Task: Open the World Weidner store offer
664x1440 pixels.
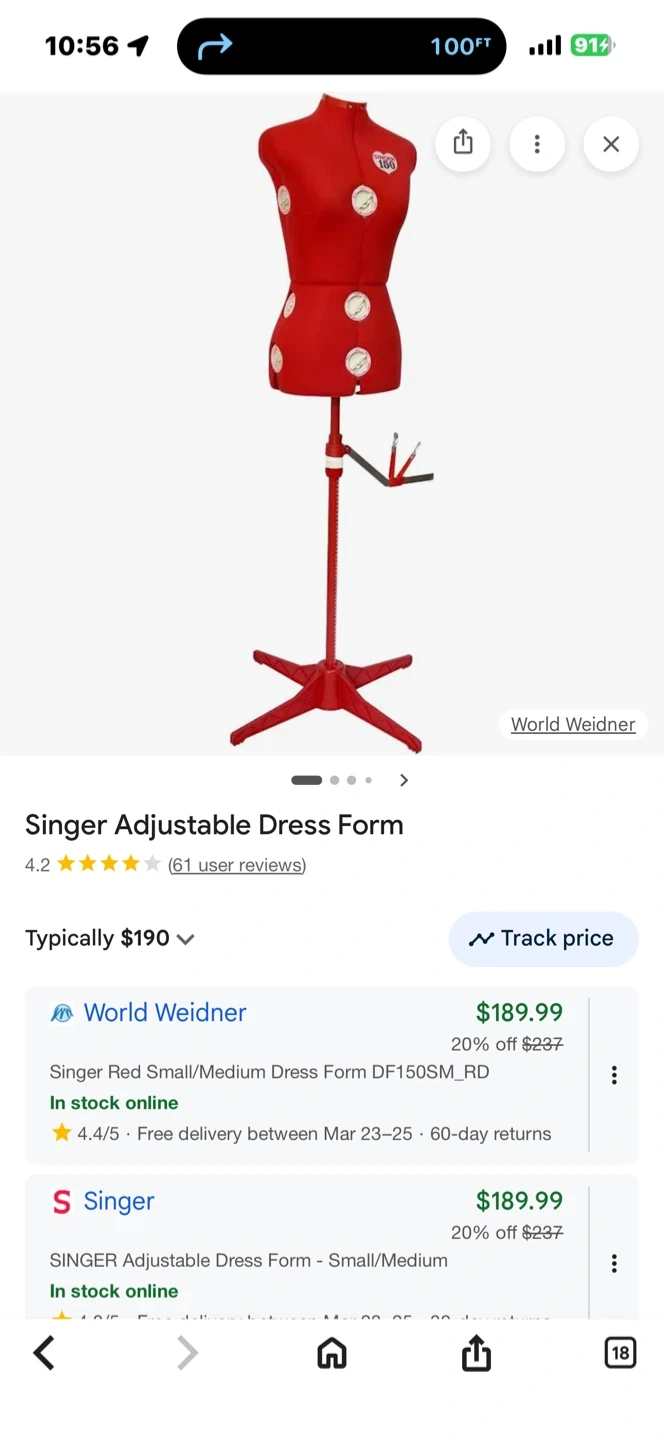Action: pyautogui.click(x=165, y=1013)
